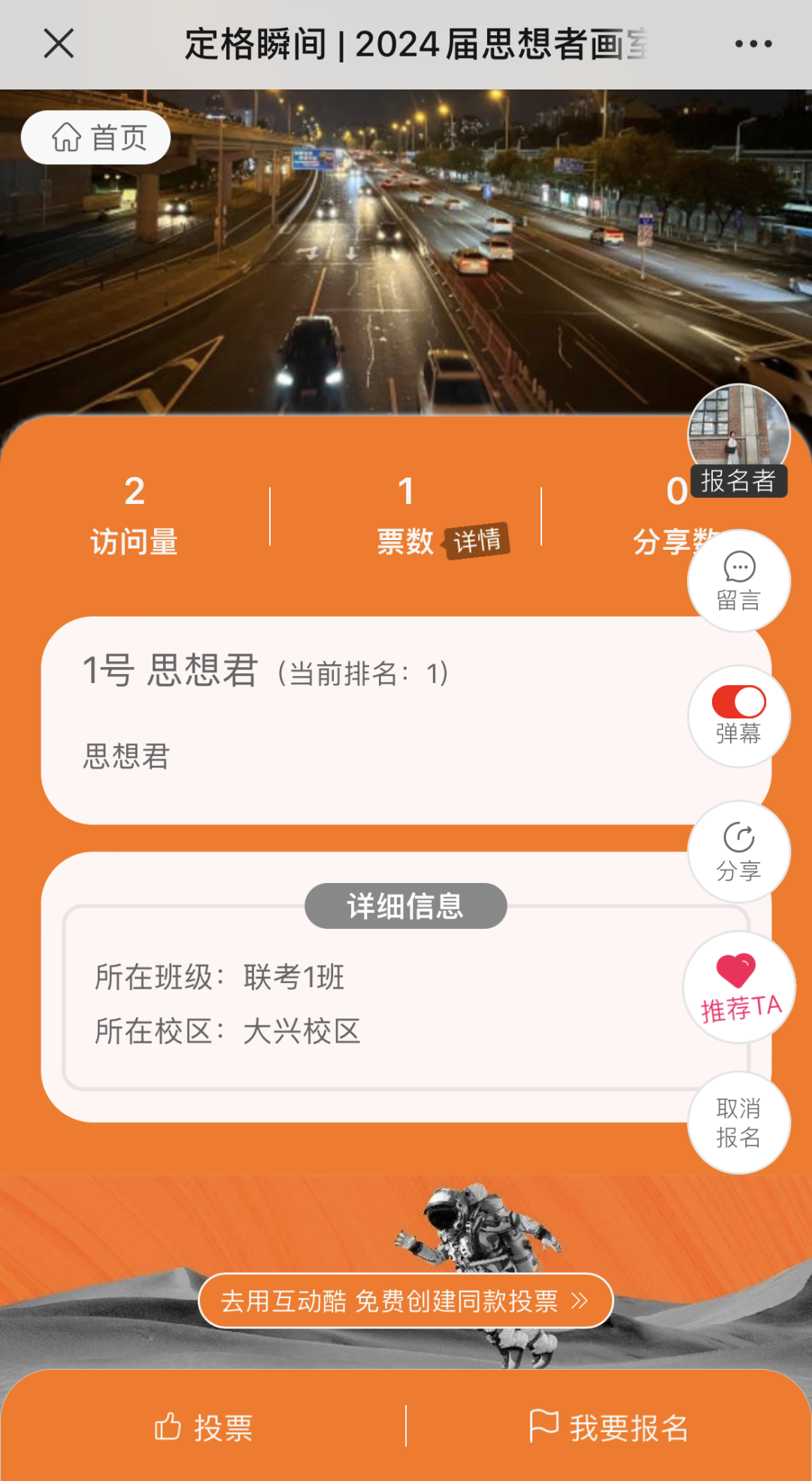
Task: Cast a vote with 投票
Action: point(203,1427)
